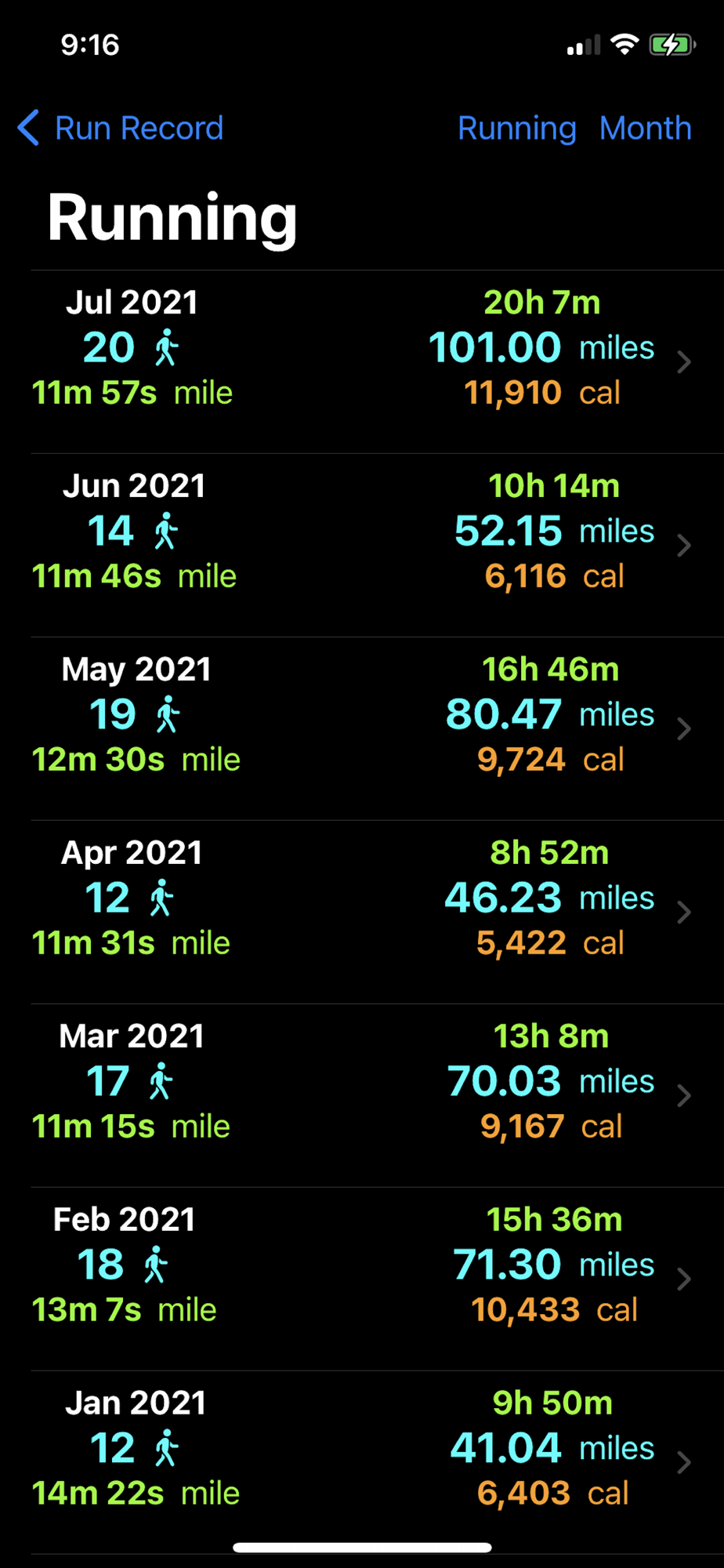Screen dimensions: 724x1568
Task: Select the Apr 2021 row
Action: coord(377,913)
